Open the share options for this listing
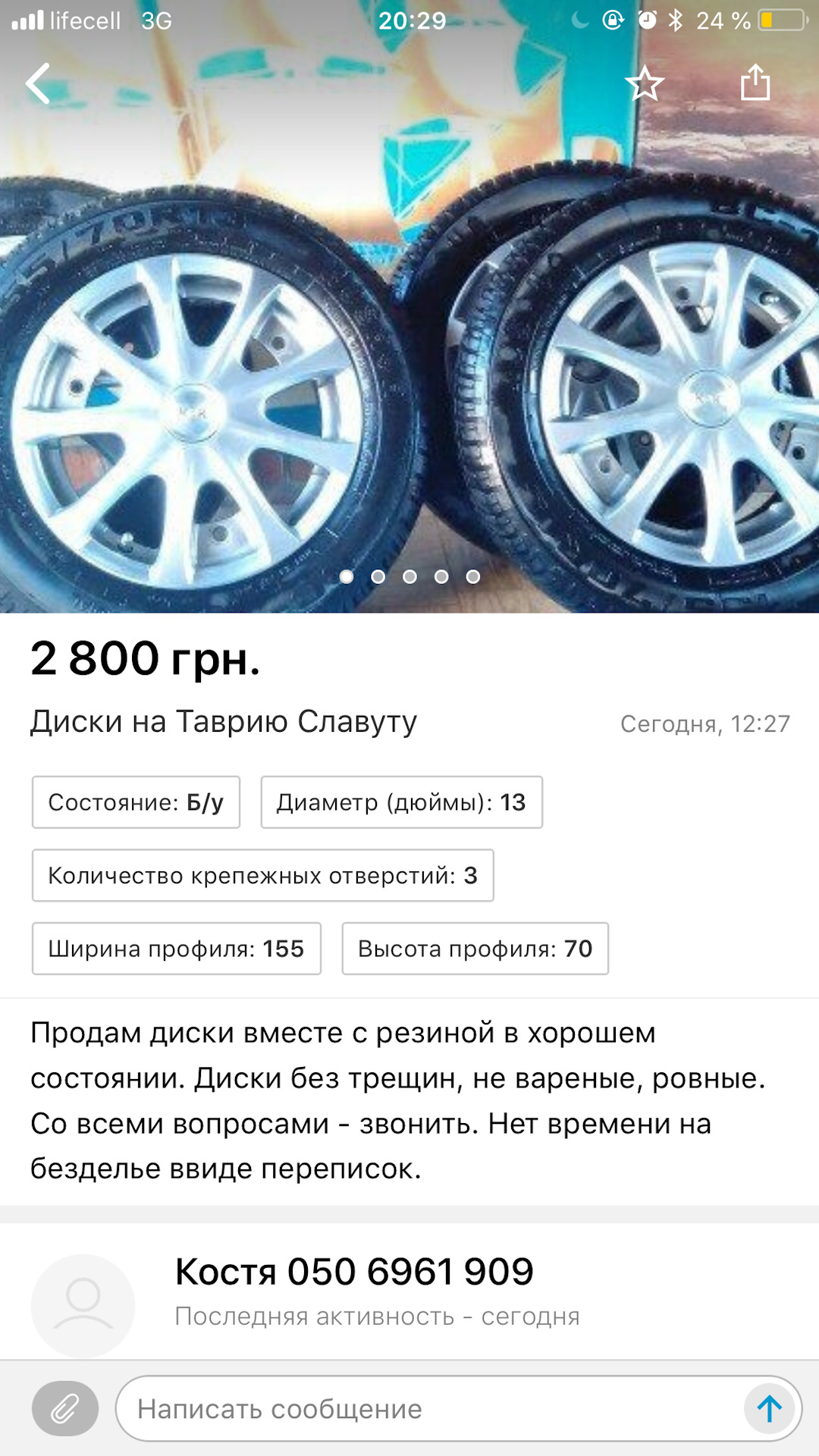 [x=756, y=83]
